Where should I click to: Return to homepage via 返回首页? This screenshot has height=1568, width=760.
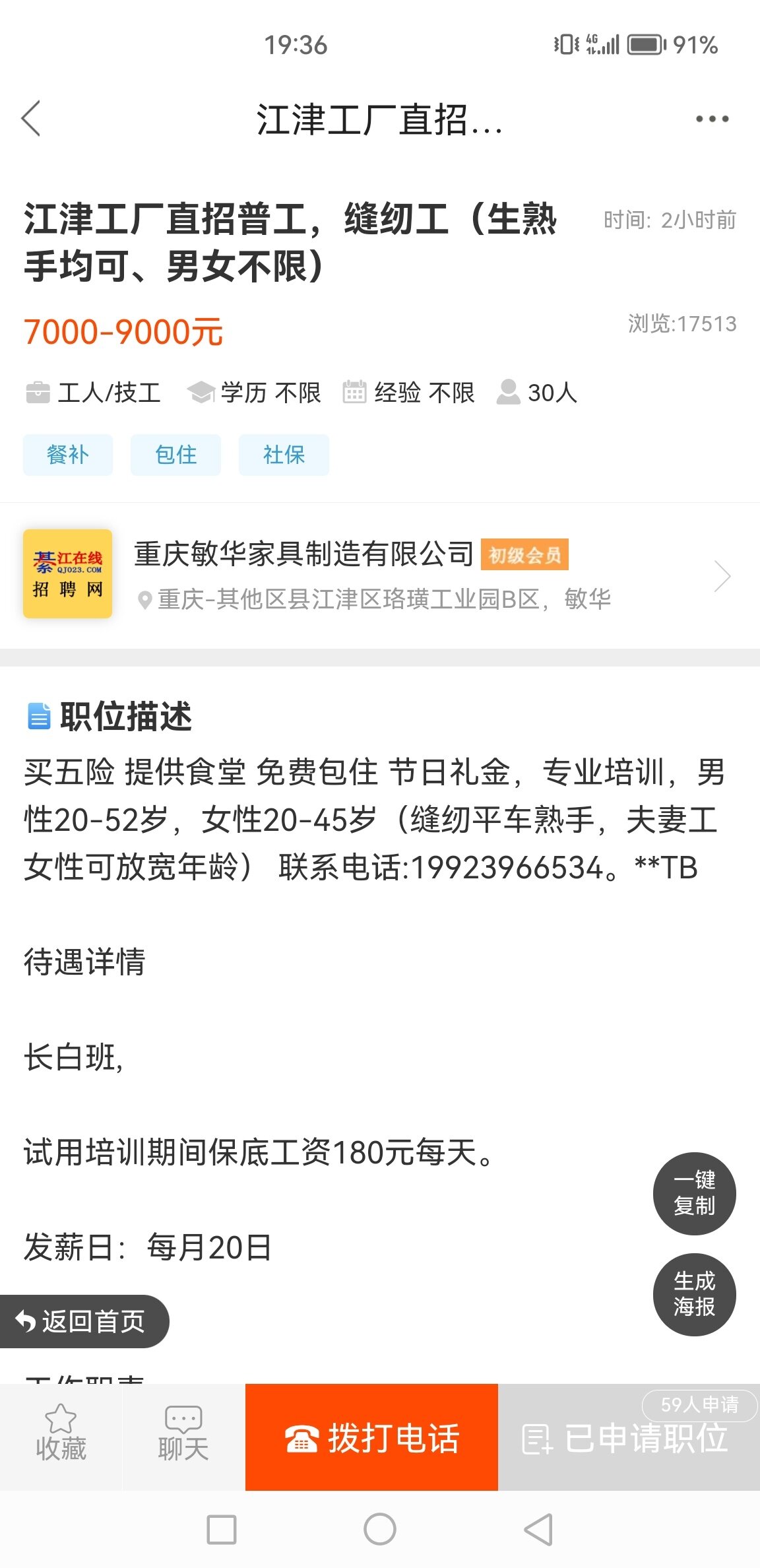click(83, 1321)
